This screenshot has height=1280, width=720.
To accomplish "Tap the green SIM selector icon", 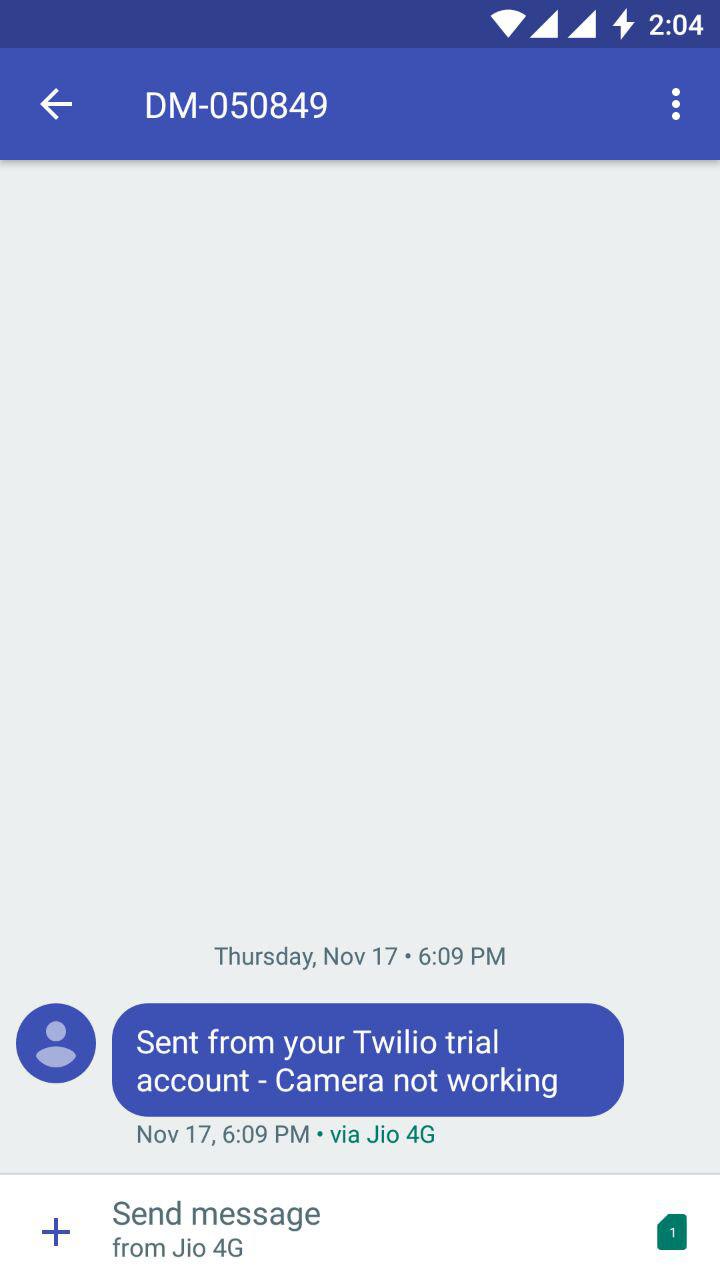I will coord(671,1232).
